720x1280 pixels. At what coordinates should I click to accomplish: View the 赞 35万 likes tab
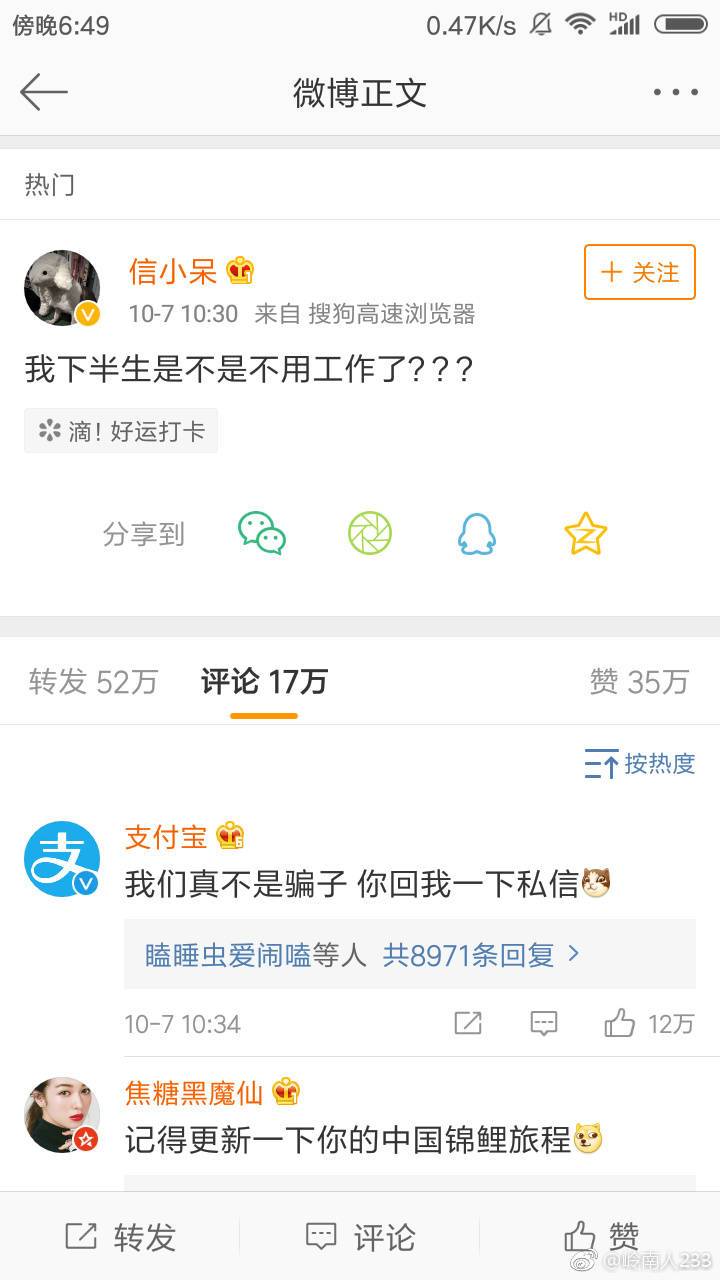point(639,682)
